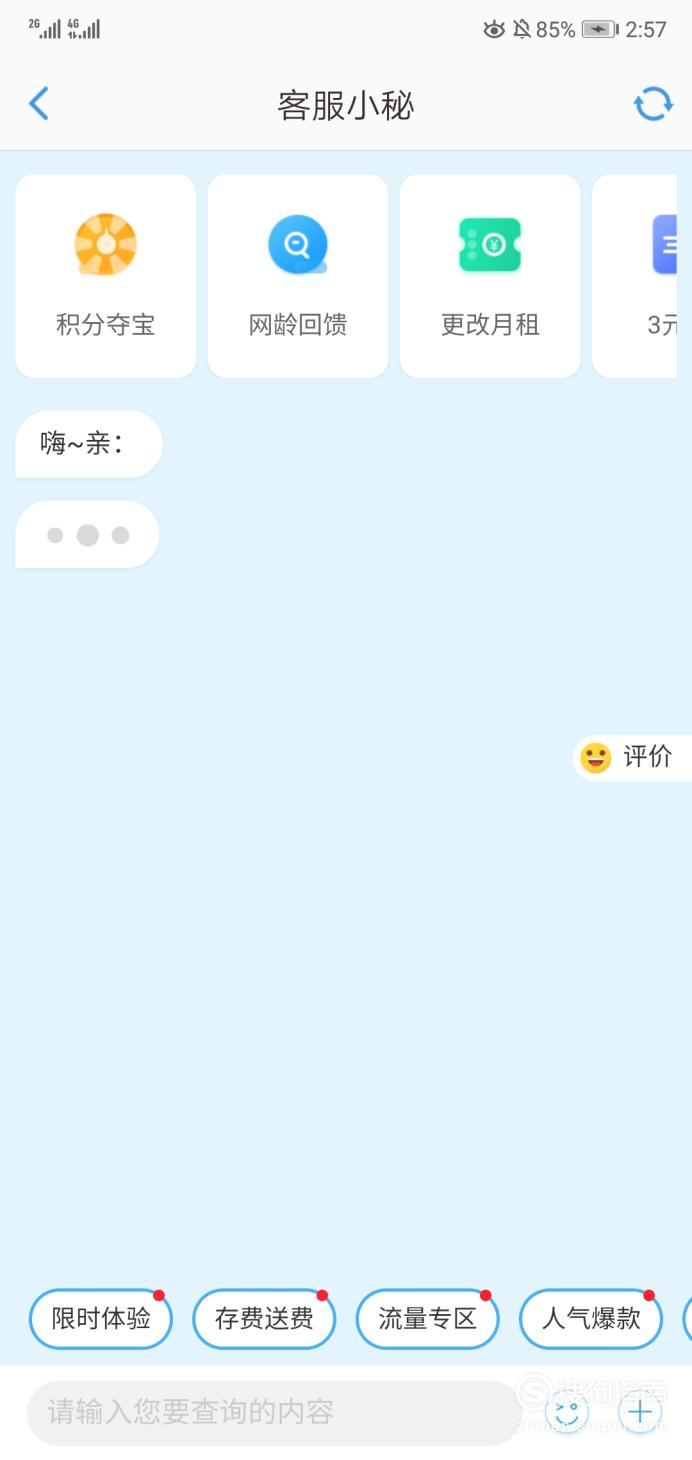This screenshot has height=1460, width=692.
Task: Tap the refresh icon in the header
Action: (x=653, y=104)
